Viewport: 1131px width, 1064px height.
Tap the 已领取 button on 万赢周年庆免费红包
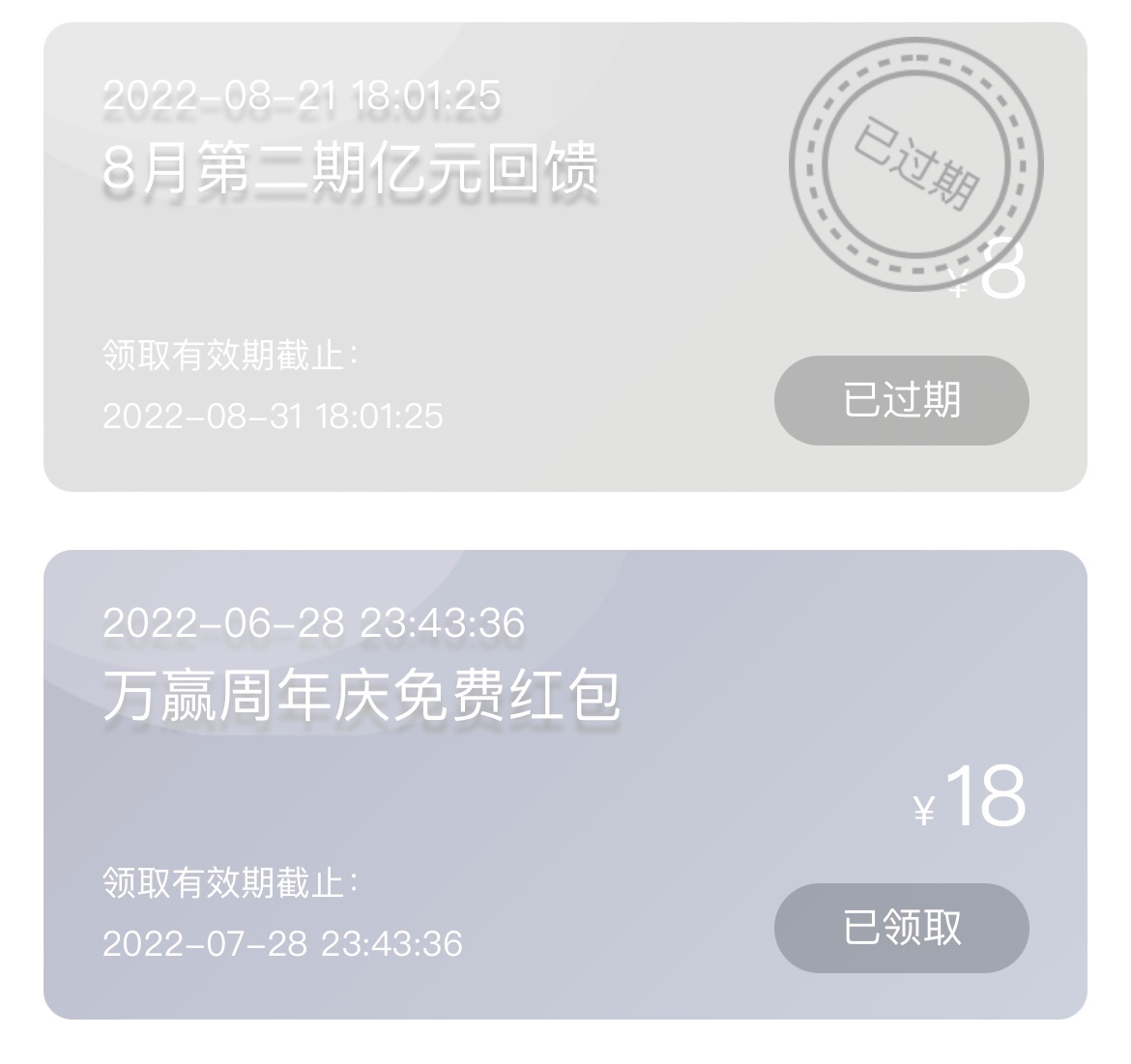(901, 928)
